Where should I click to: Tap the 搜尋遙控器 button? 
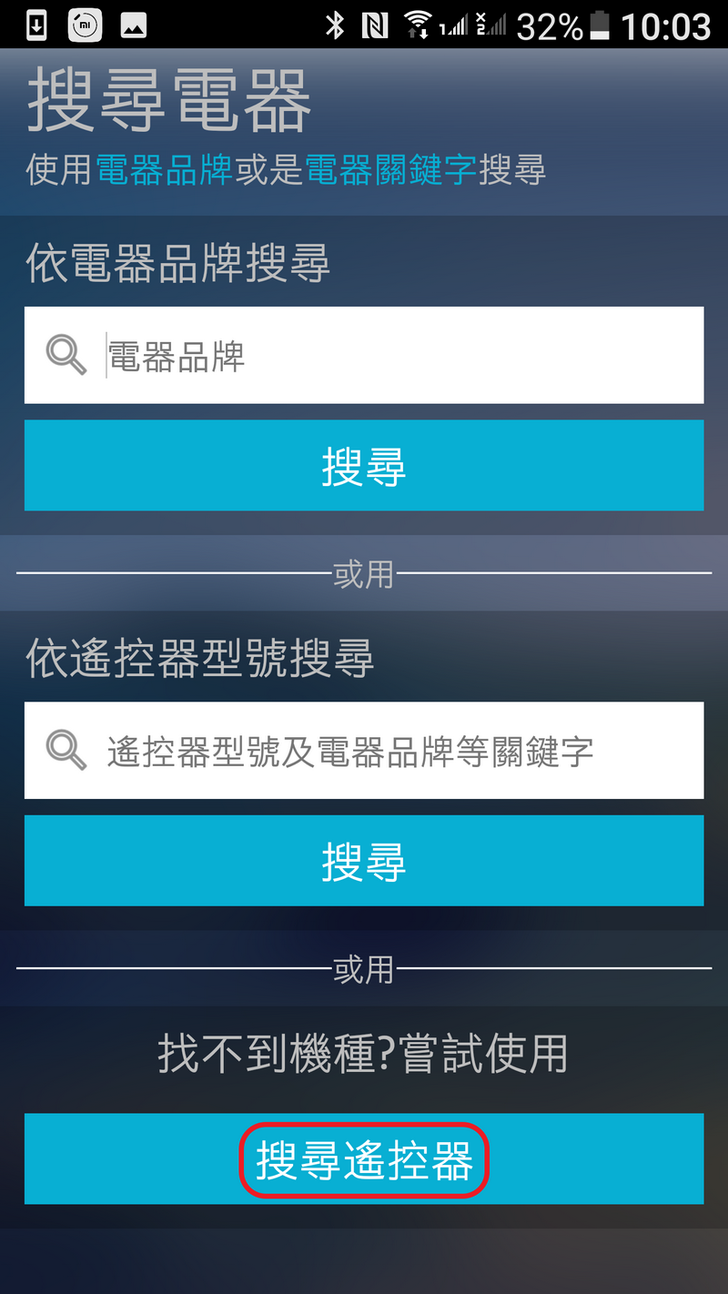[x=364, y=1159]
